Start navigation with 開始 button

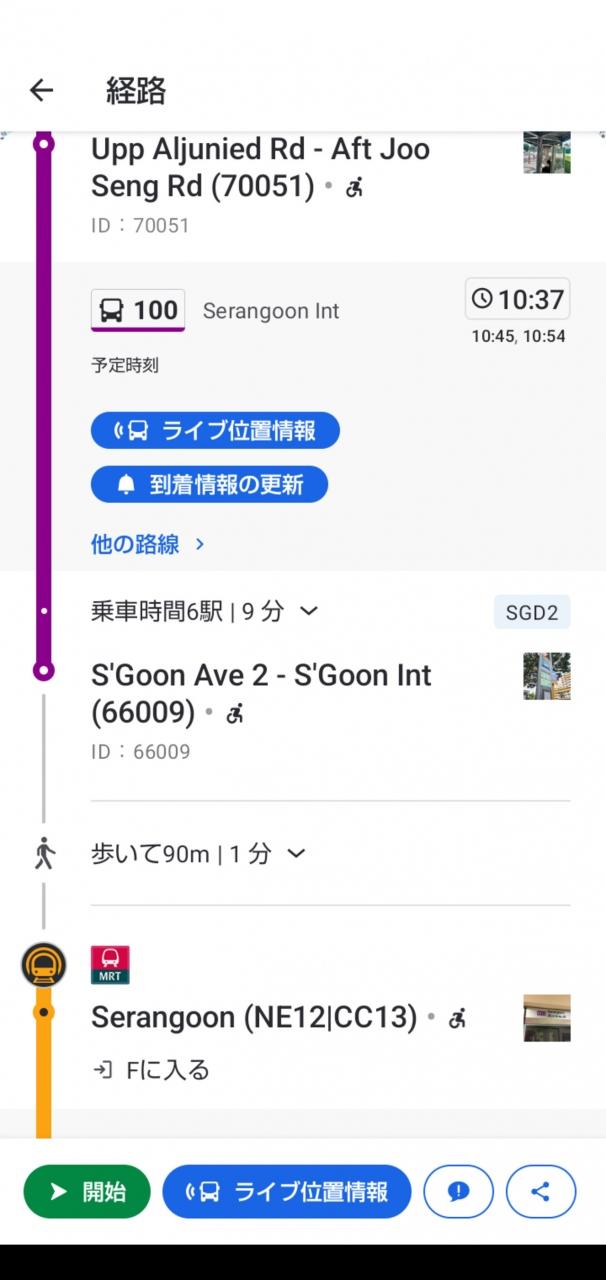(87, 1191)
